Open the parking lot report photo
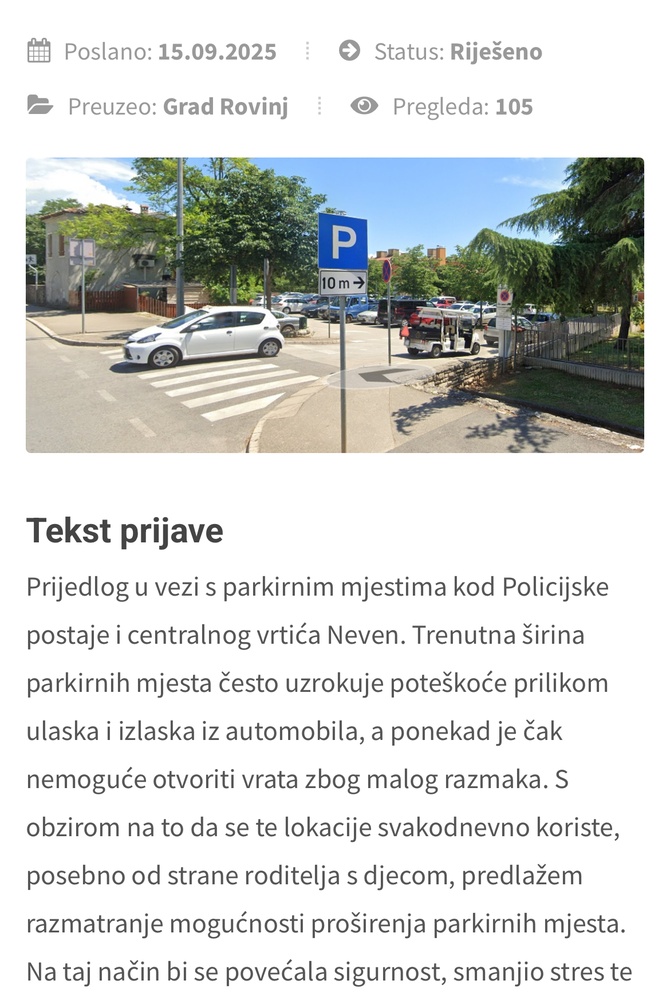Viewport: 670px width, 1000px height. click(x=334, y=305)
